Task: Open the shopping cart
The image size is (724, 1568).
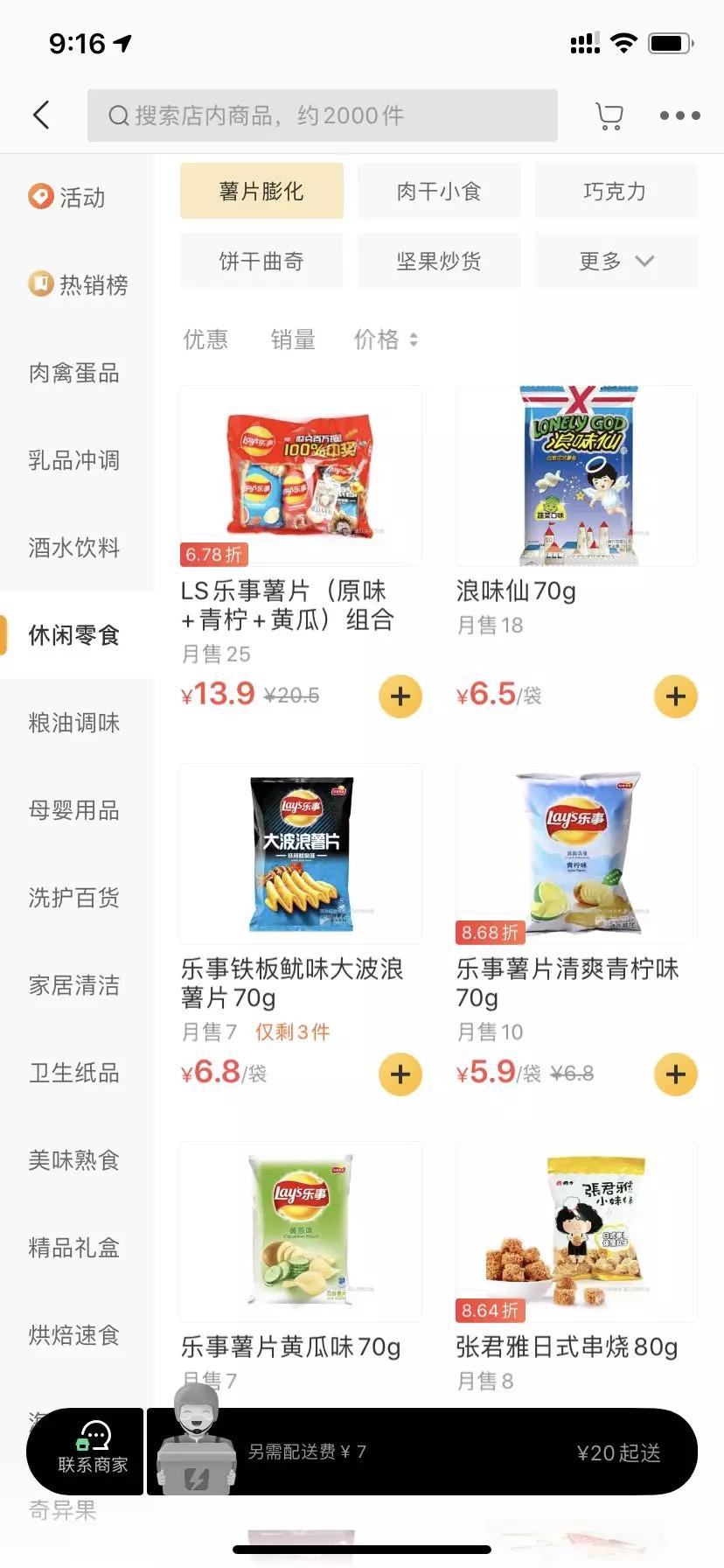Action: pos(609,115)
